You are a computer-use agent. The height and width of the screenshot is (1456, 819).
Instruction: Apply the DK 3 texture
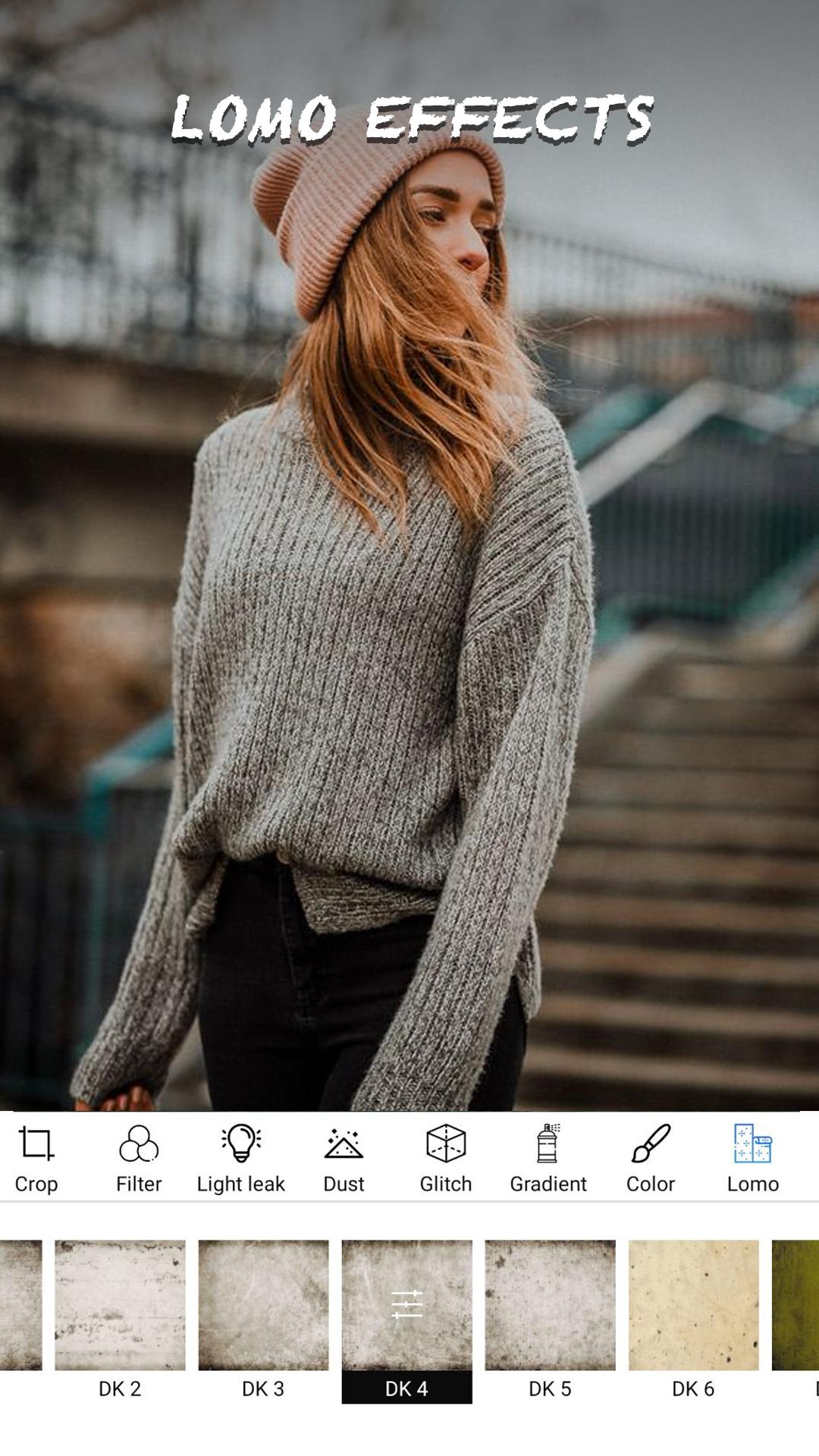pos(263,1321)
